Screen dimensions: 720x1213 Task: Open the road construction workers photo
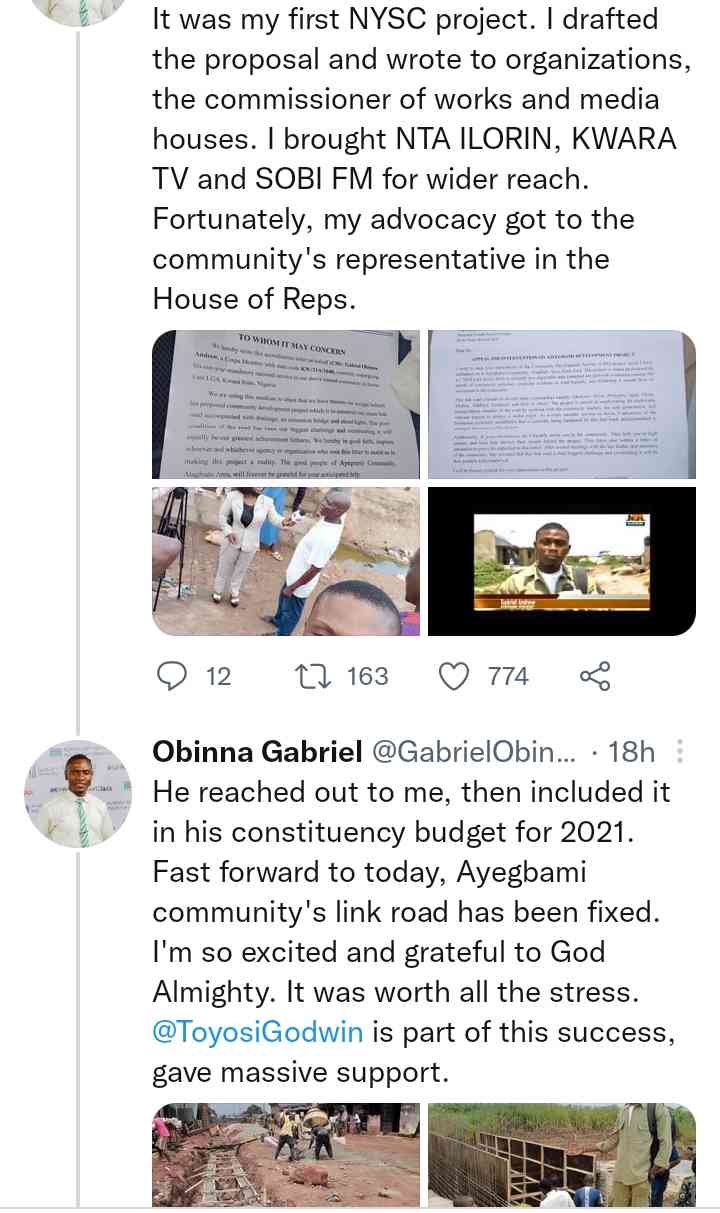pyautogui.click(x=285, y=1157)
